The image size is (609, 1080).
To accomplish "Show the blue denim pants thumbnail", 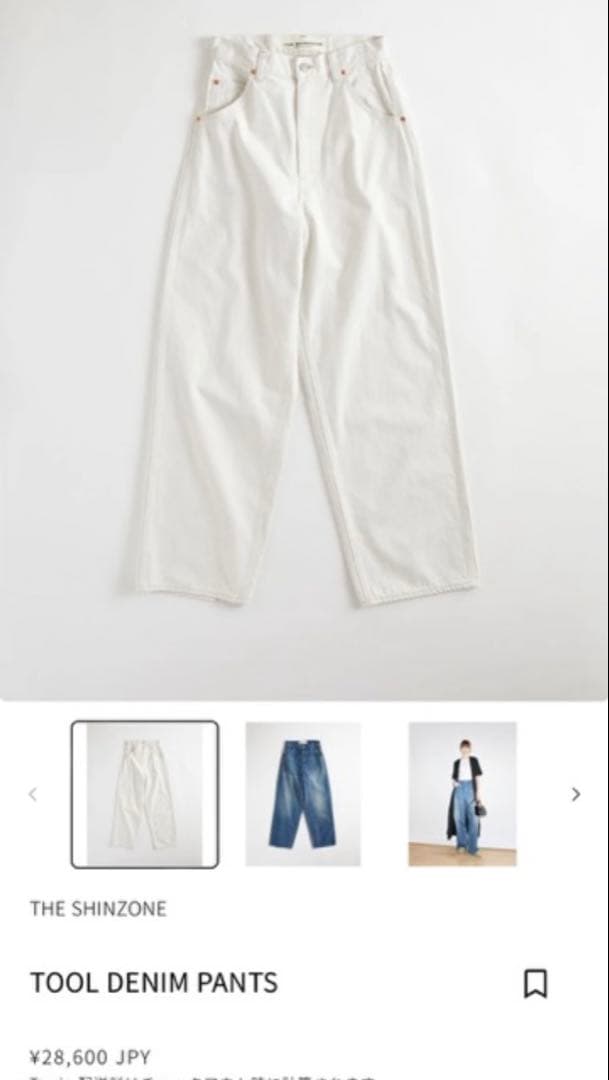I will pos(303,793).
